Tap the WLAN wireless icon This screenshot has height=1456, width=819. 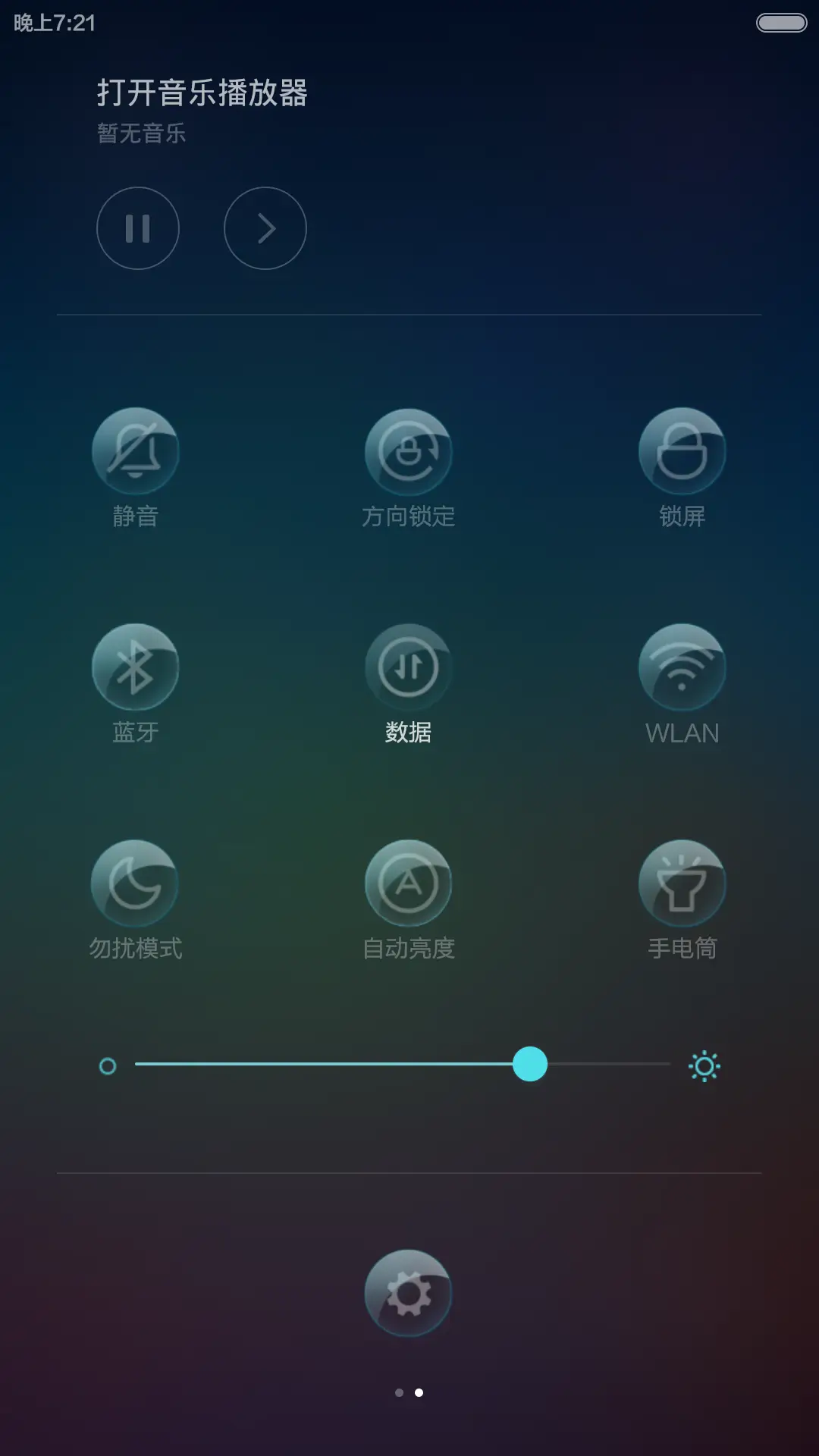pos(682,666)
